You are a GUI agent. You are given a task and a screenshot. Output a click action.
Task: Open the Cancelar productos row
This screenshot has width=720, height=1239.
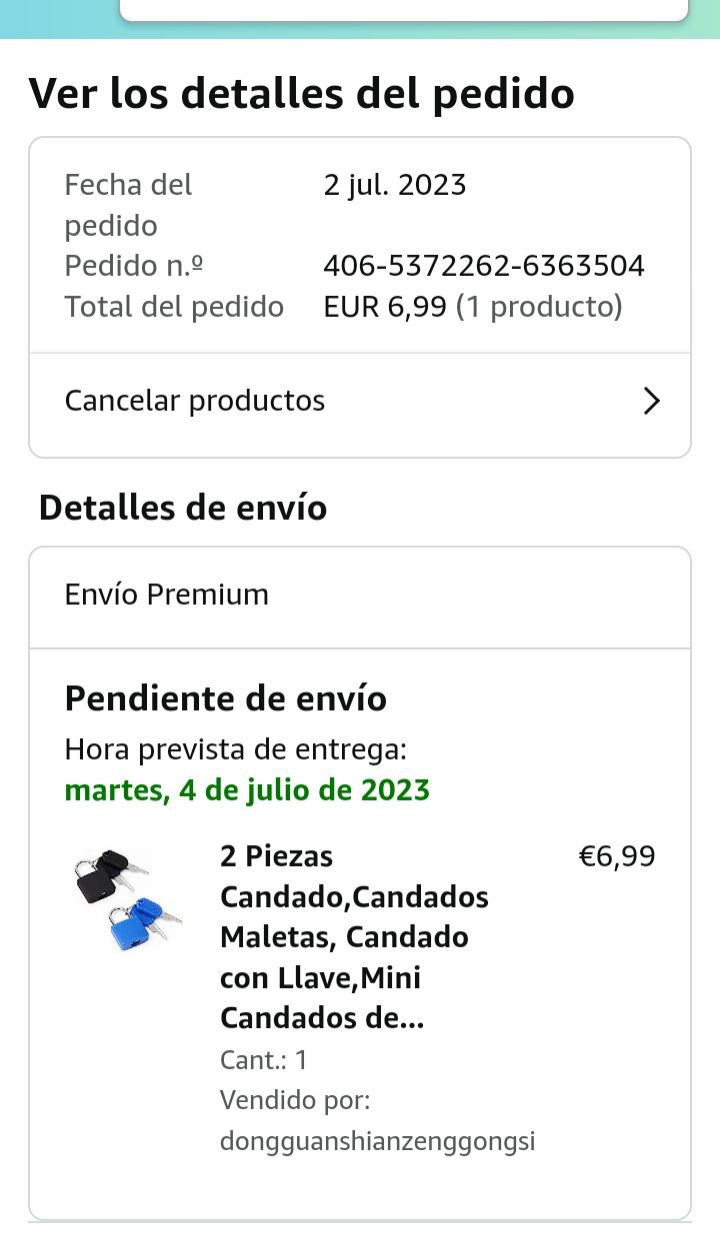tap(360, 402)
